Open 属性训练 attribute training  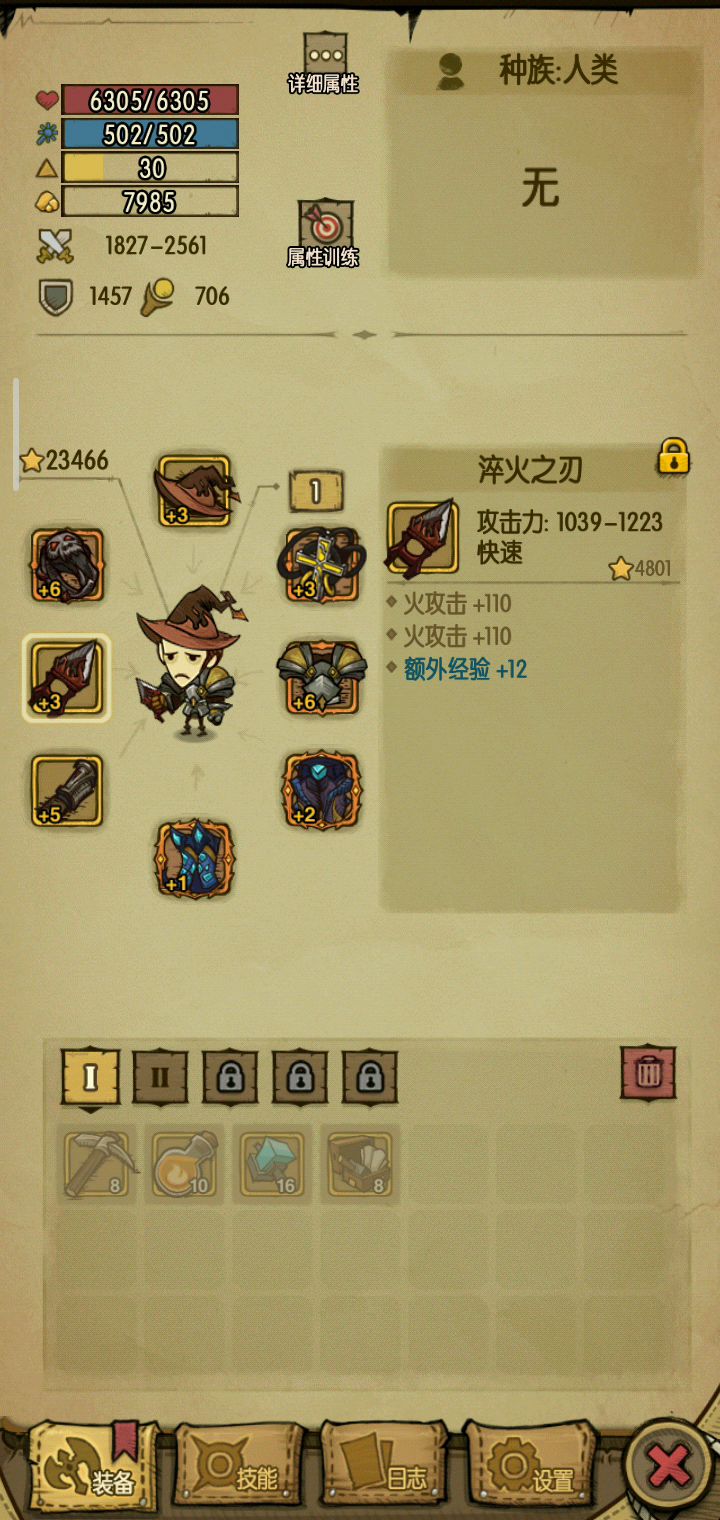[x=324, y=231]
